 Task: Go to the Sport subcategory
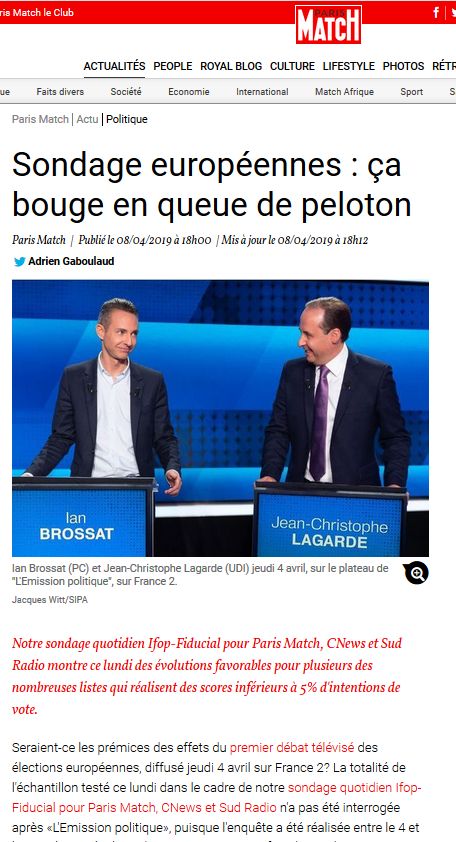(x=411, y=92)
